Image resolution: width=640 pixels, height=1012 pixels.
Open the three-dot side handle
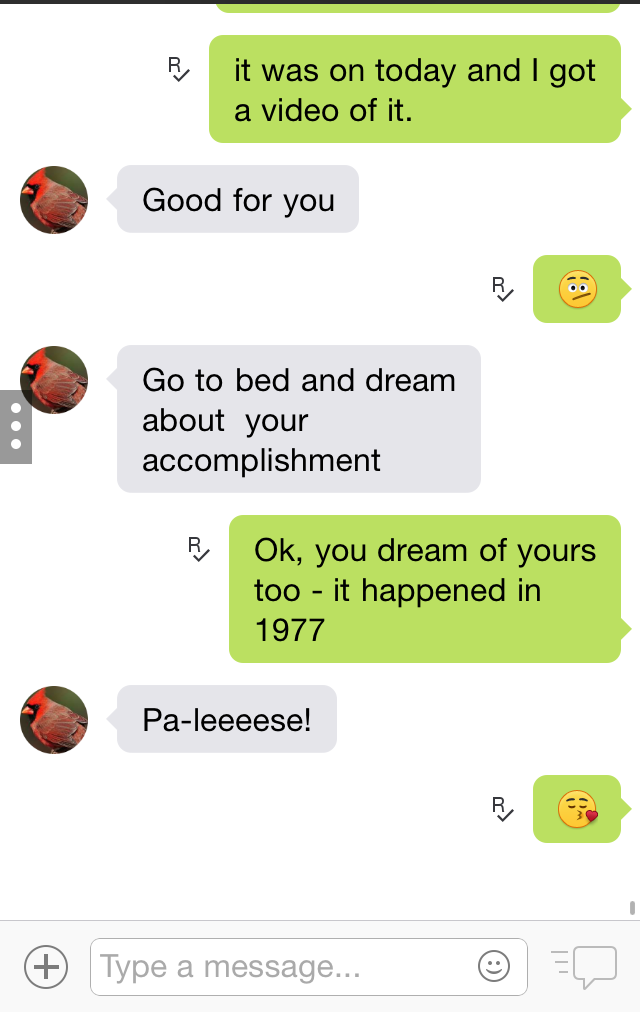coord(15,426)
